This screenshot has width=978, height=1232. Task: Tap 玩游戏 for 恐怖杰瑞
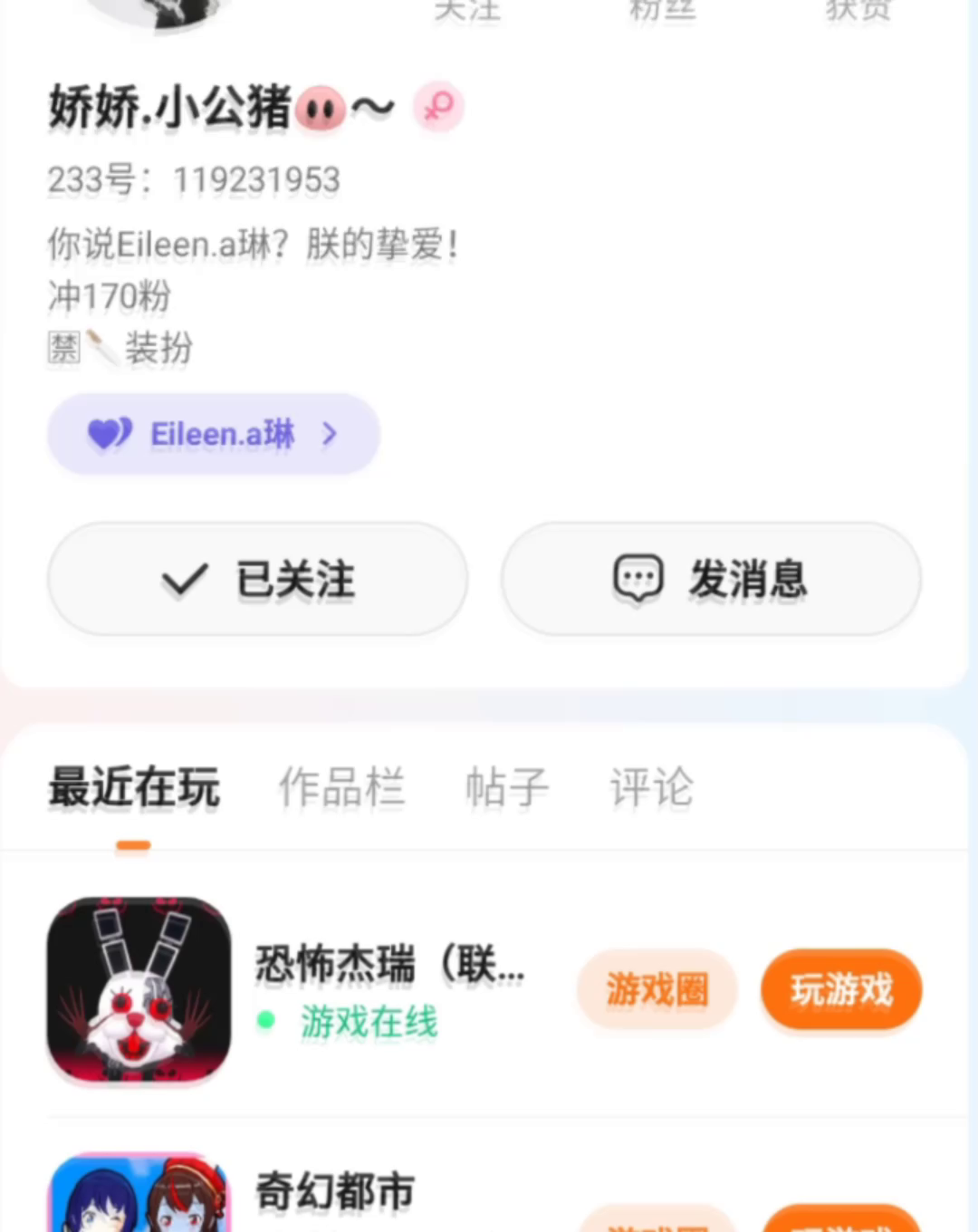(841, 989)
